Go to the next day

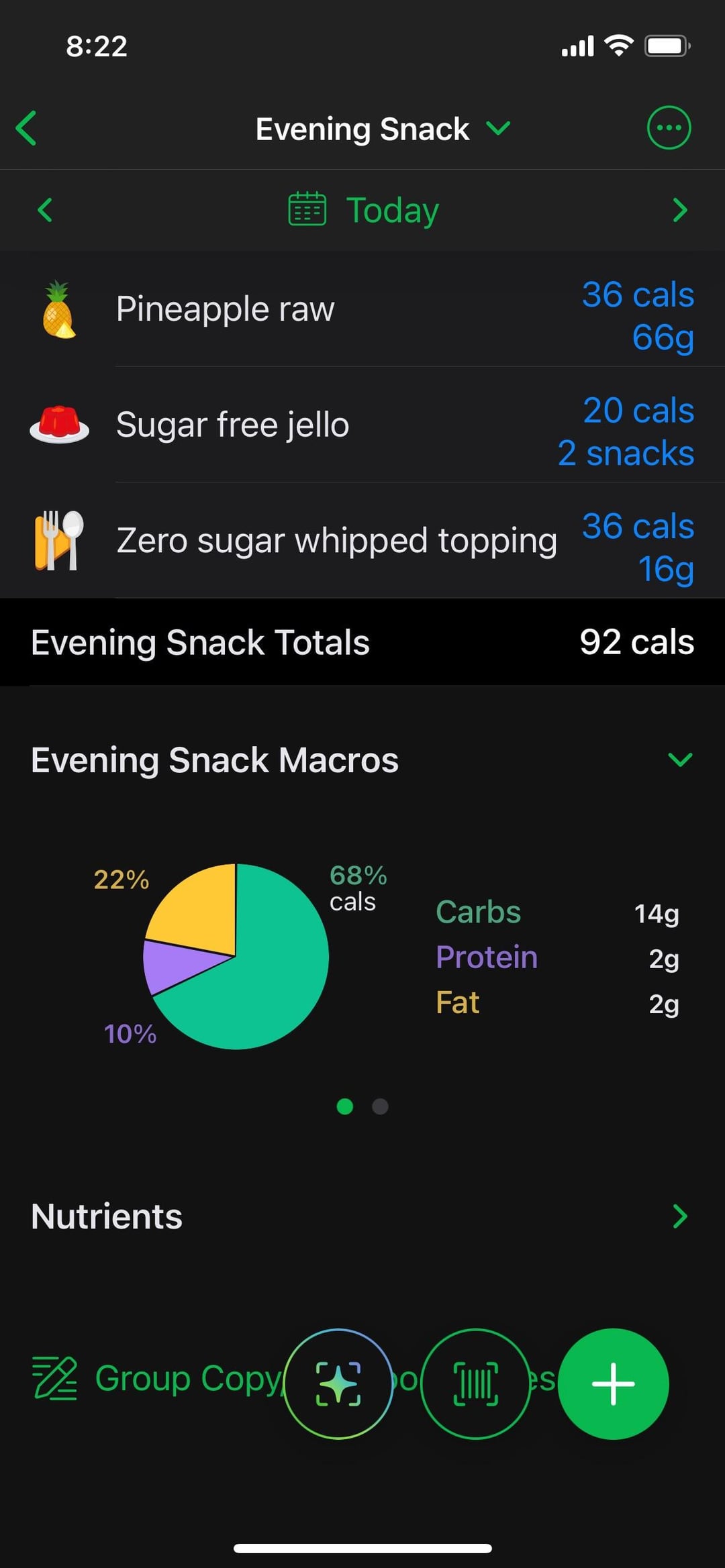tap(679, 210)
